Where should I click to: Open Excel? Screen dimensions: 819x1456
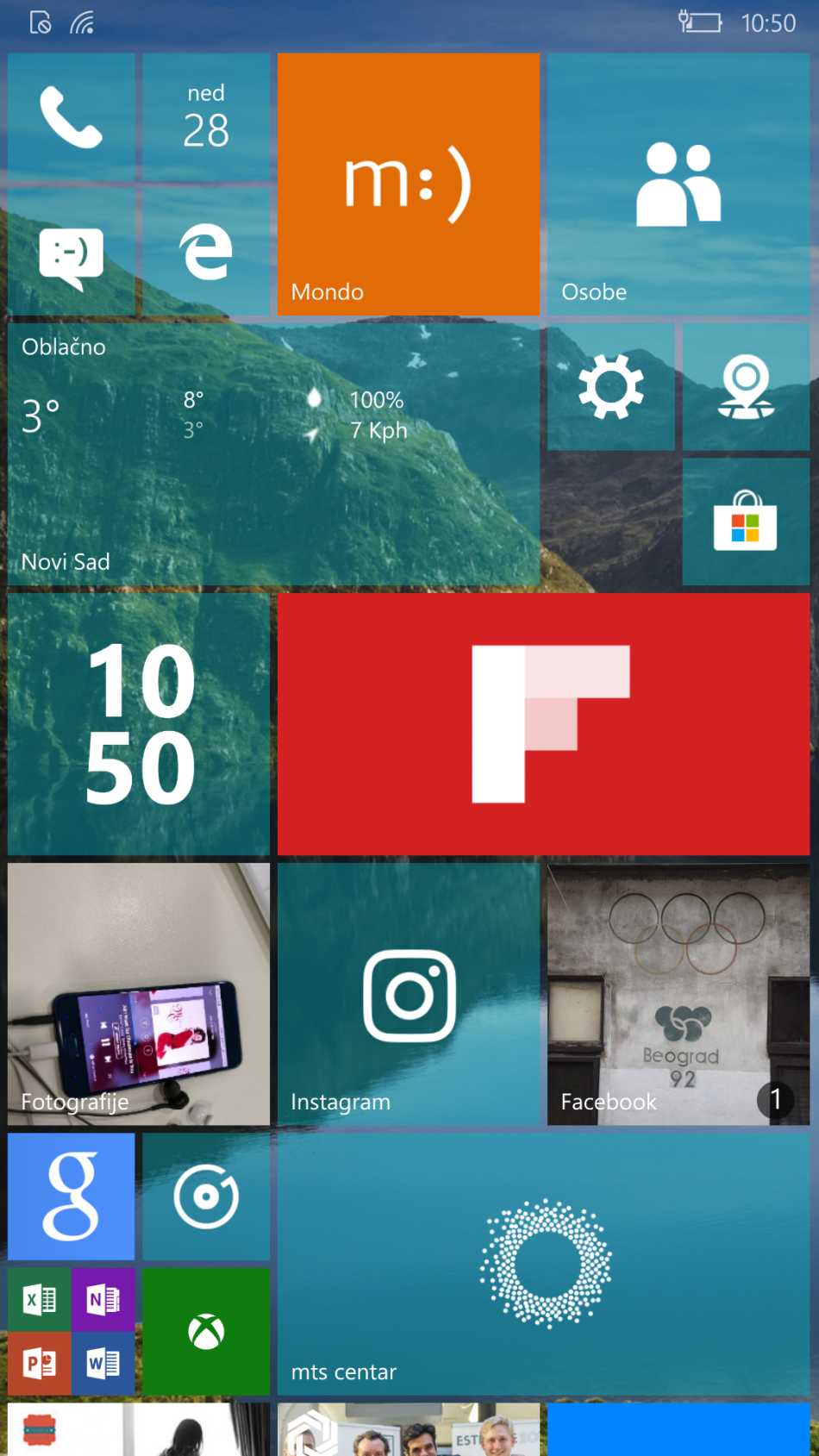pos(39,1299)
